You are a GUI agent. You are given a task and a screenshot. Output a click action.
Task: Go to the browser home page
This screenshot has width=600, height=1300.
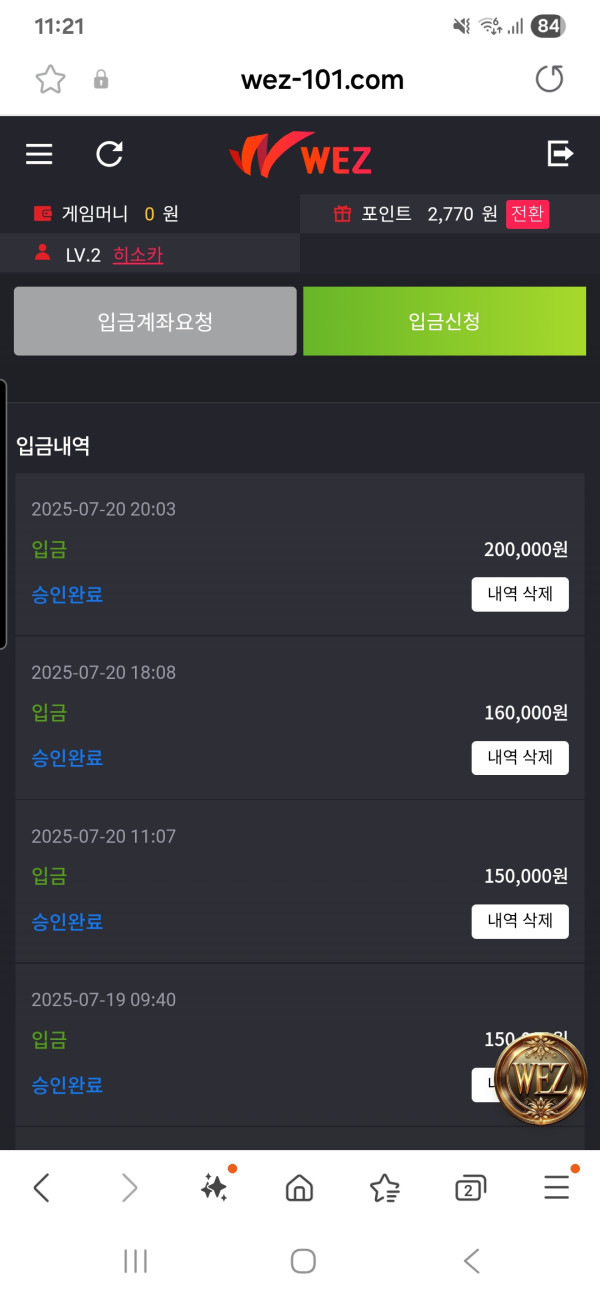point(299,1188)
